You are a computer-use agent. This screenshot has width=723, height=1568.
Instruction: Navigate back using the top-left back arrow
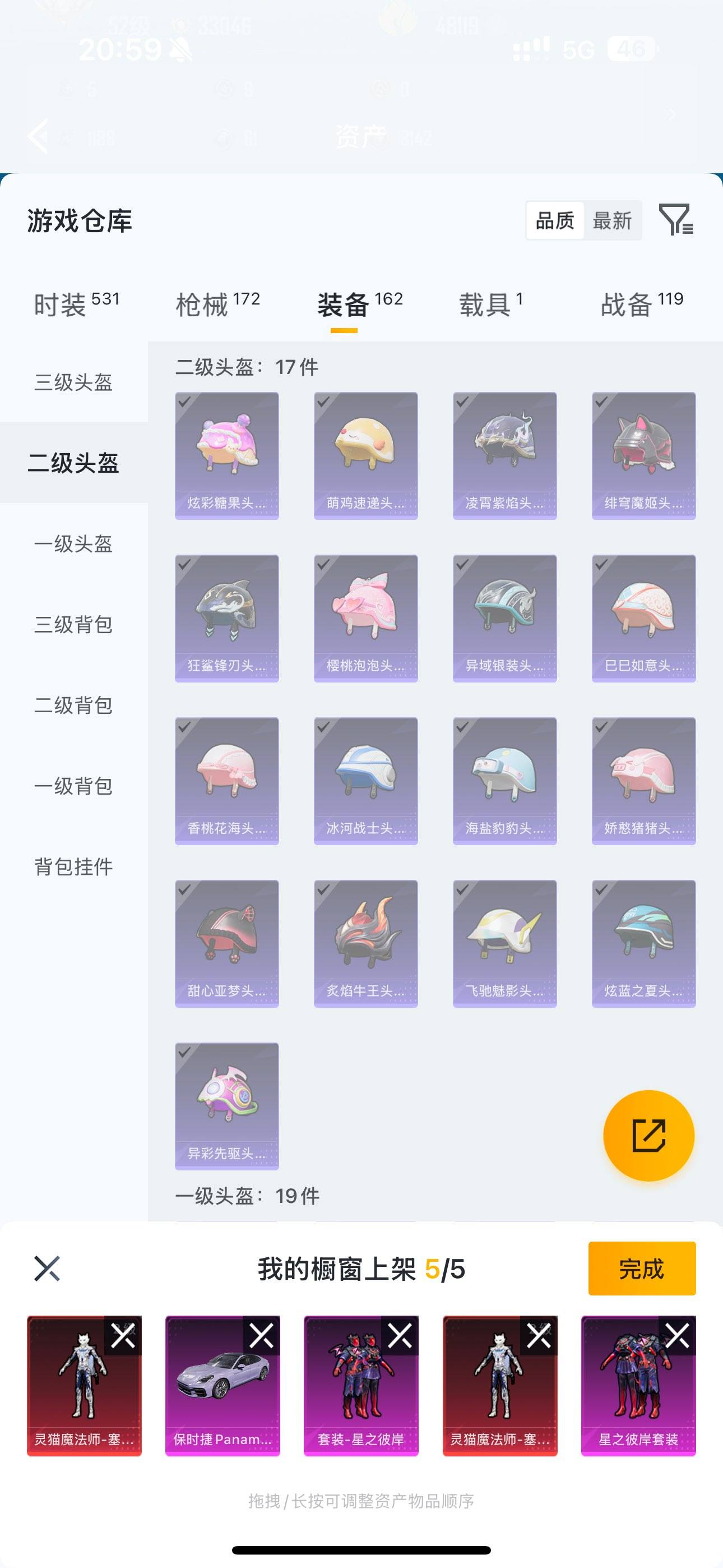(38, 137)
